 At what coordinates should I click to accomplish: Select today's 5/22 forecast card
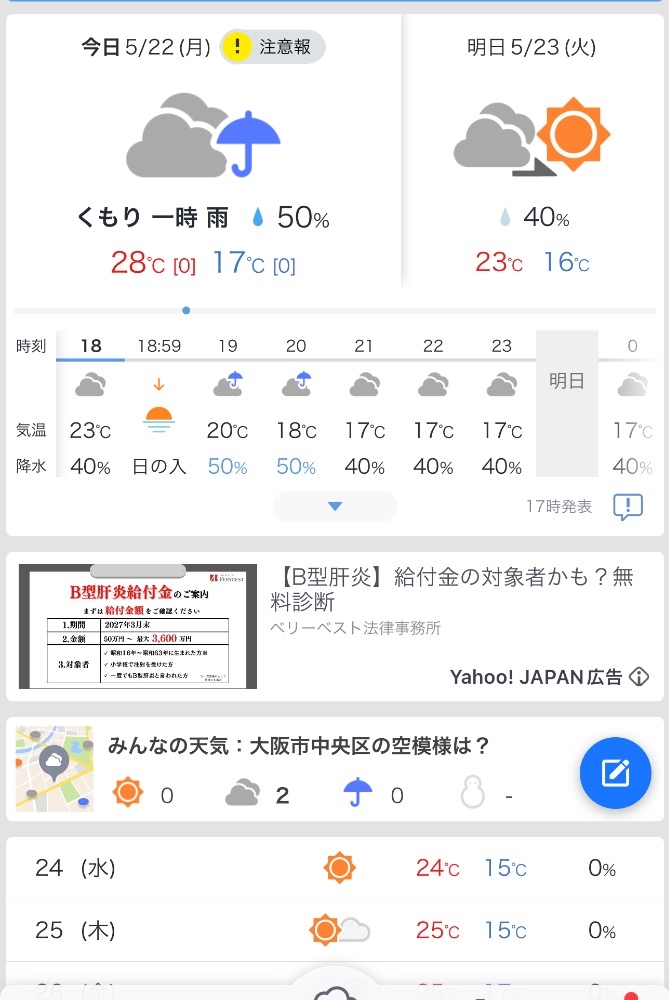(x=203, y=160)
